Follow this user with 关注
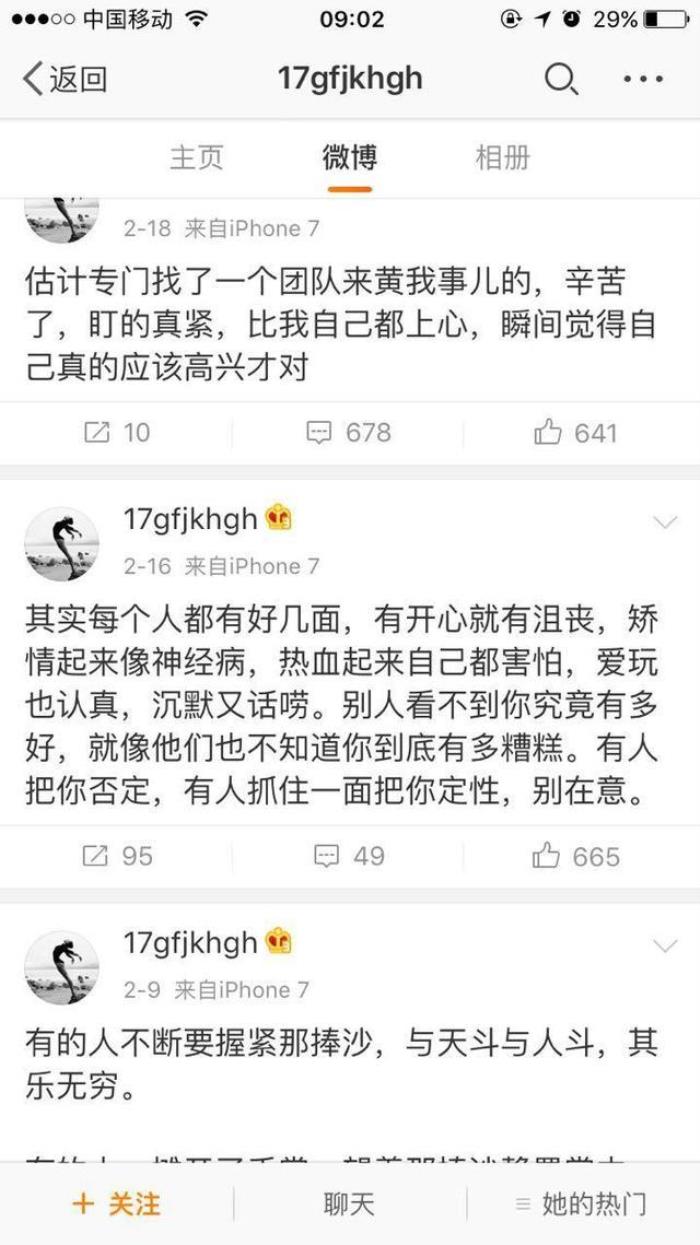The height and width of the screenshot is (1245, 700). [117, 1204]
